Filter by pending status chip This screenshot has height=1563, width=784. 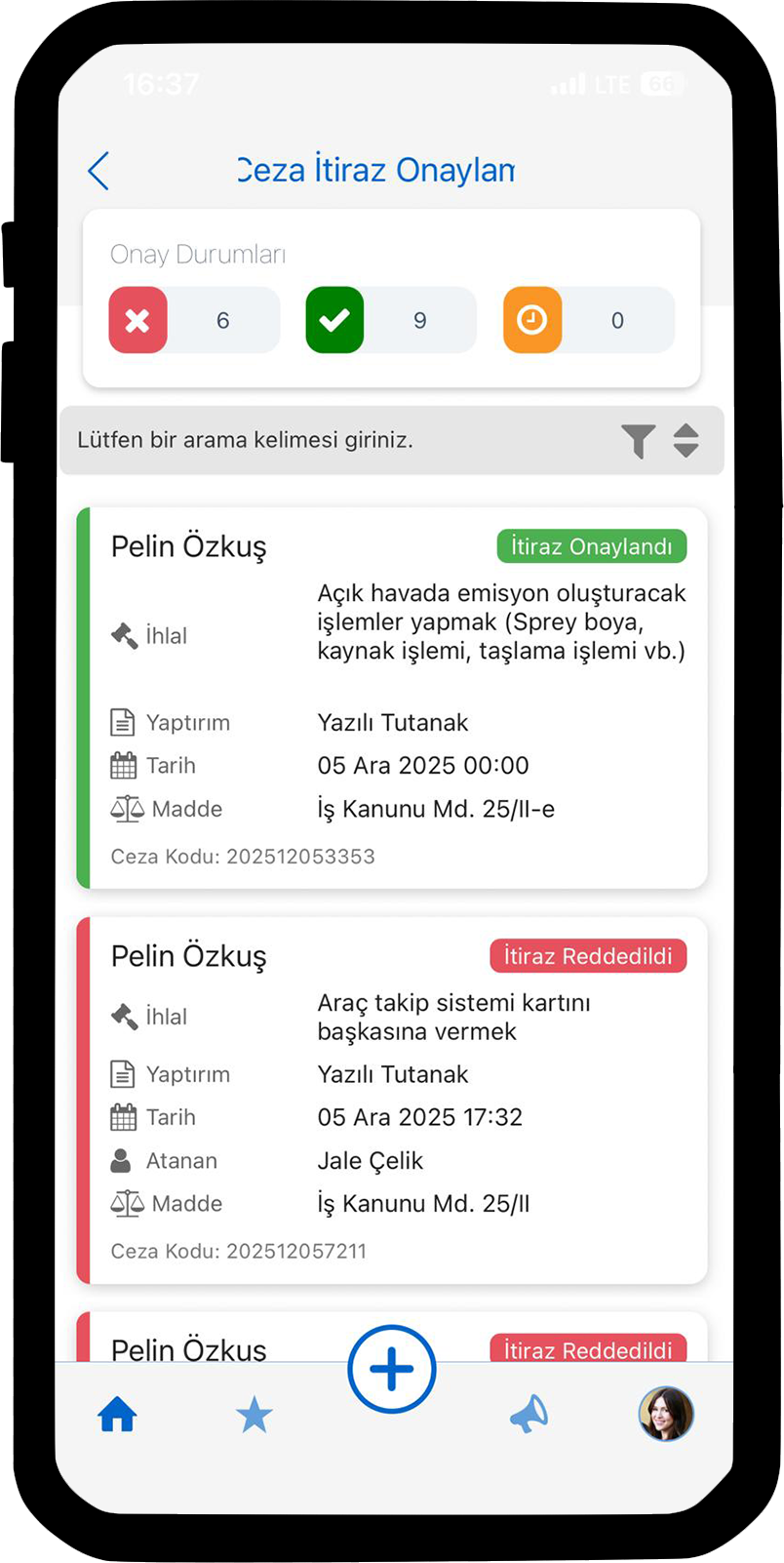[x=588, y=320]
